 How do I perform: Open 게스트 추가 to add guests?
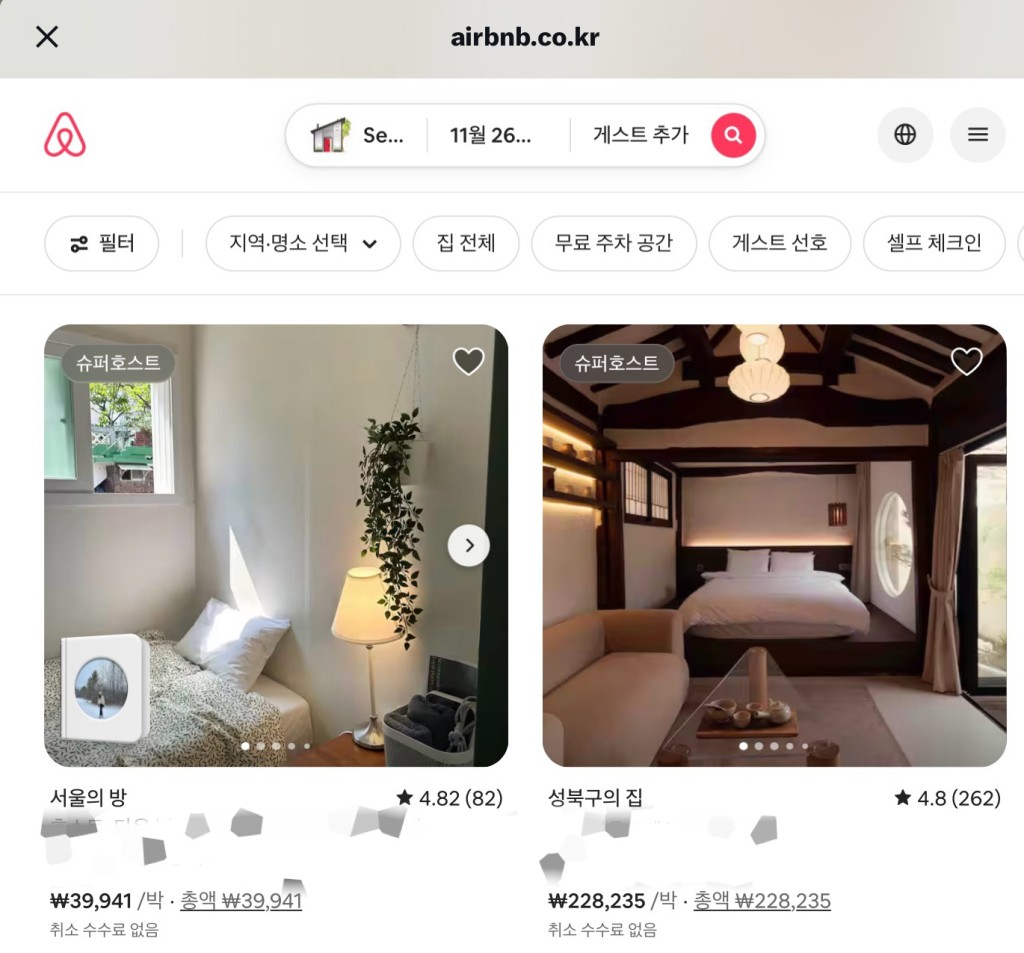tap(640, 135)
